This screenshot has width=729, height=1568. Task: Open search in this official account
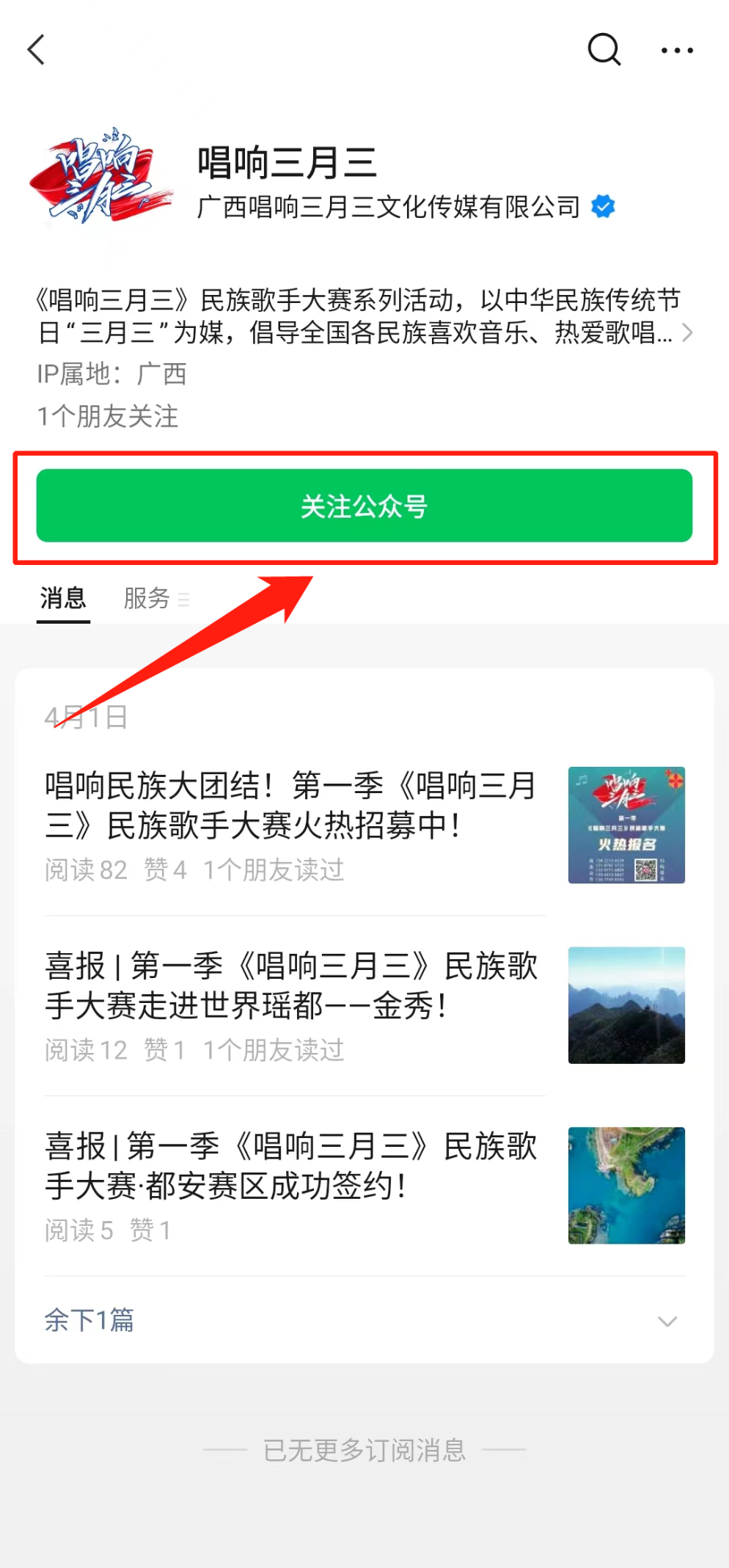click(x=604, y=50)
